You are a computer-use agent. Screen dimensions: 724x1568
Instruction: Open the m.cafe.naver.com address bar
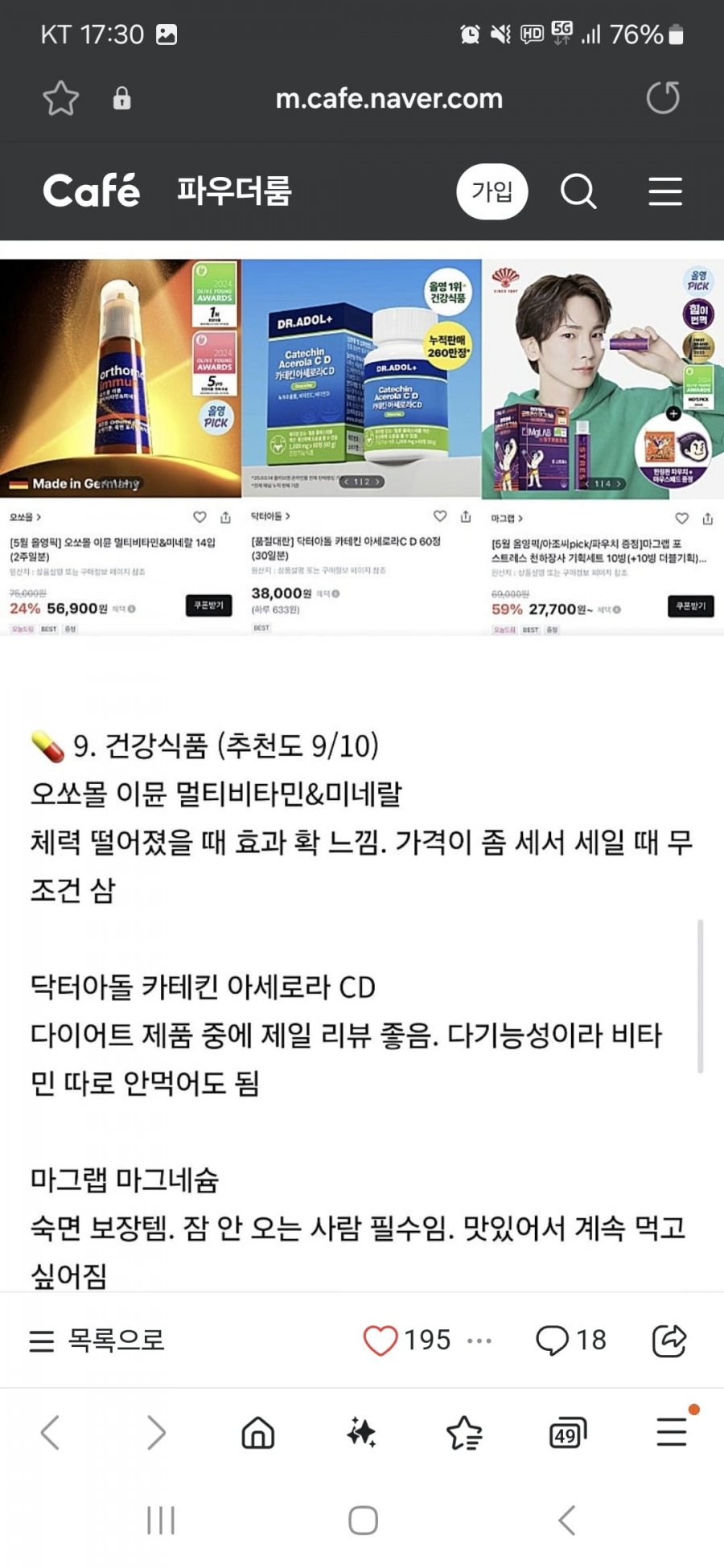coord(389,99)
